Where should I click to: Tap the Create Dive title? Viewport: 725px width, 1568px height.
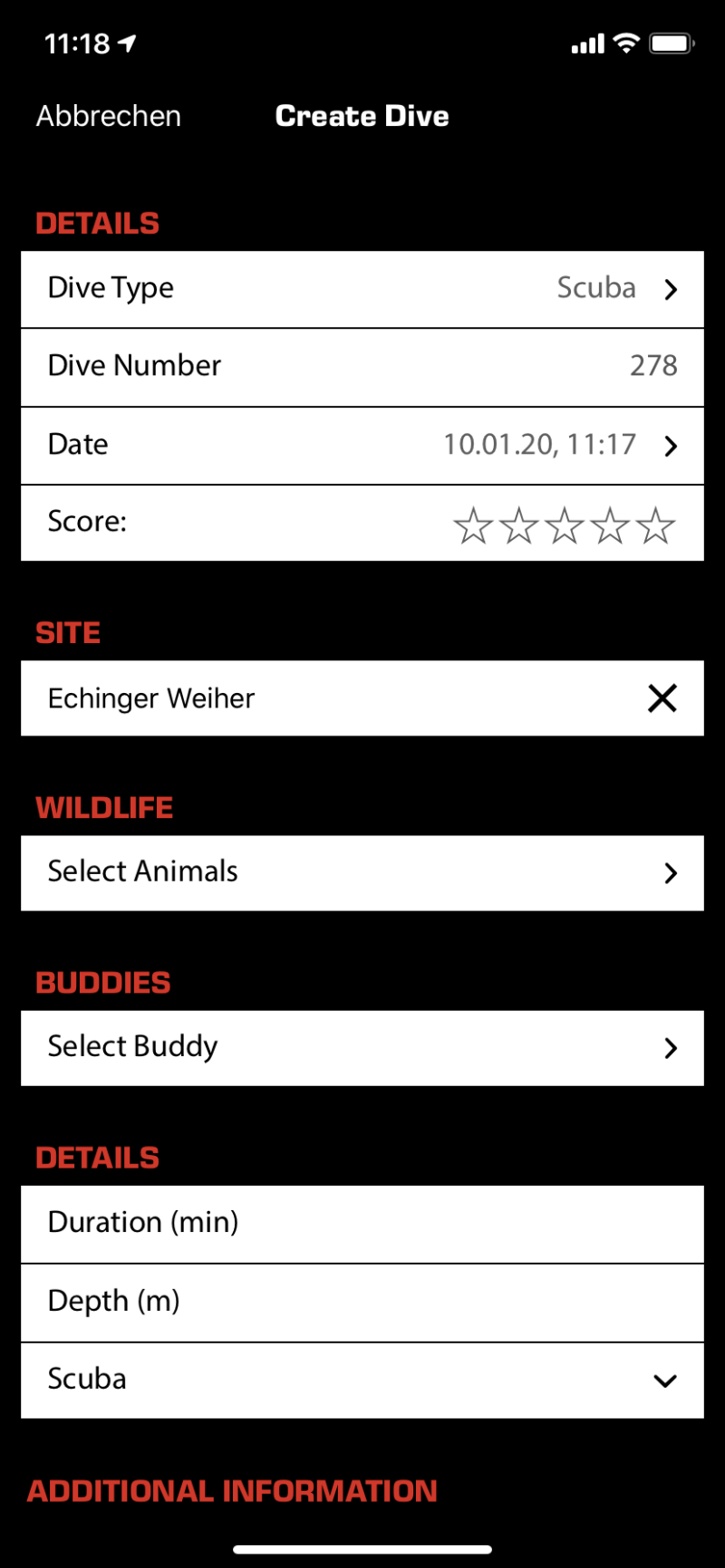[362, 116]
